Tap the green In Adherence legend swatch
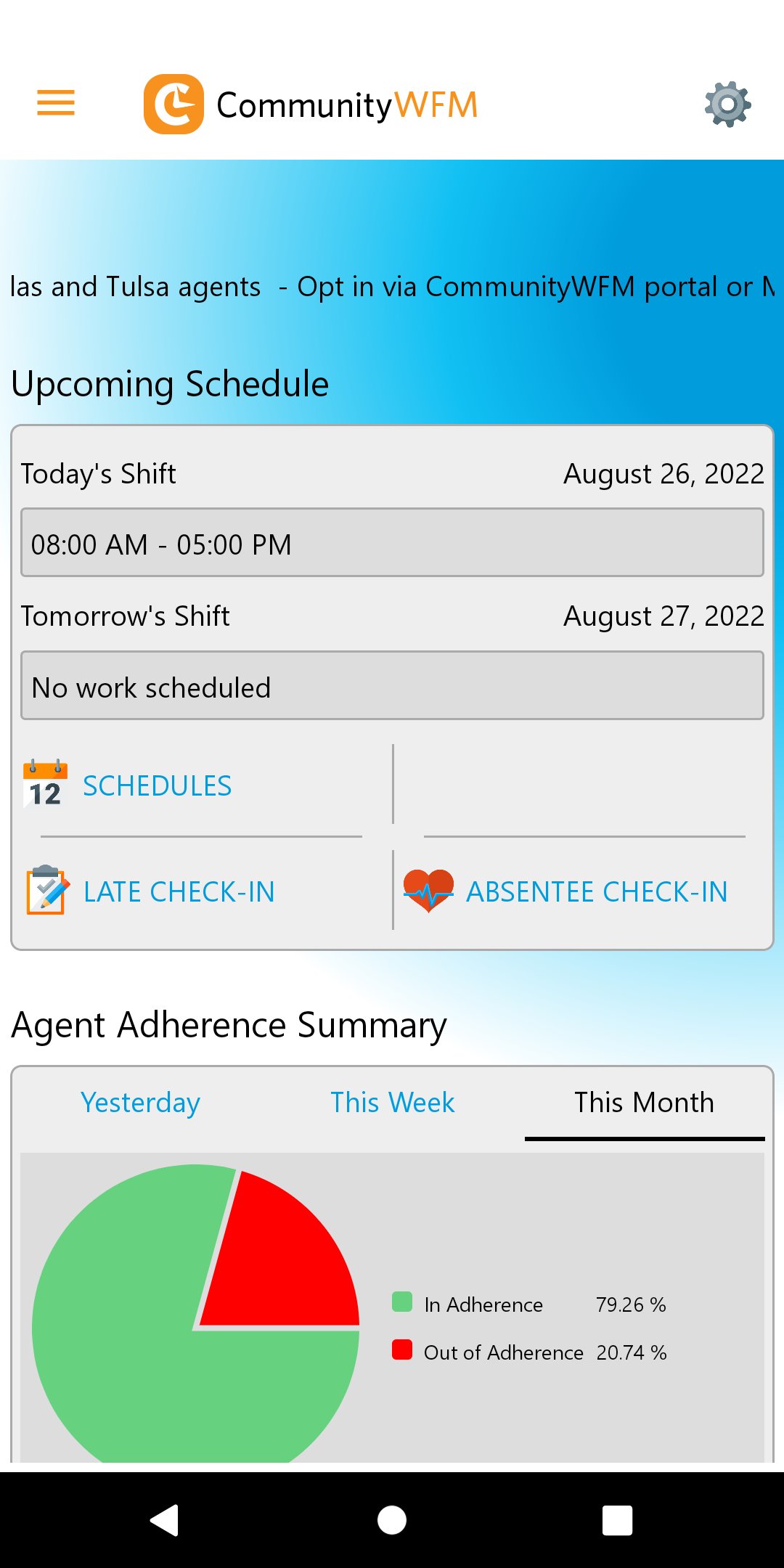Screen dimensions: 784x1568 401,1304
